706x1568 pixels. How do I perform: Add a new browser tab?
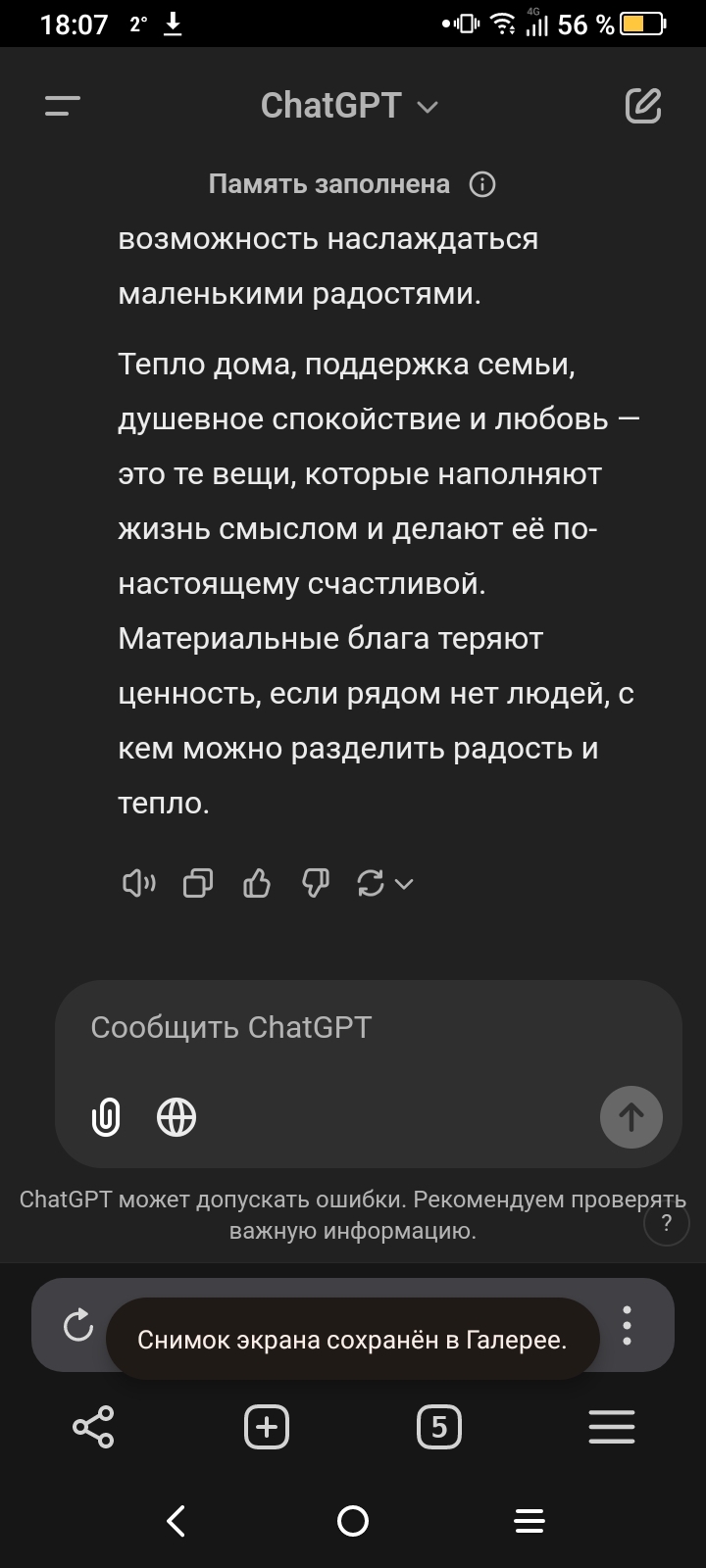tap(267, 1427)
